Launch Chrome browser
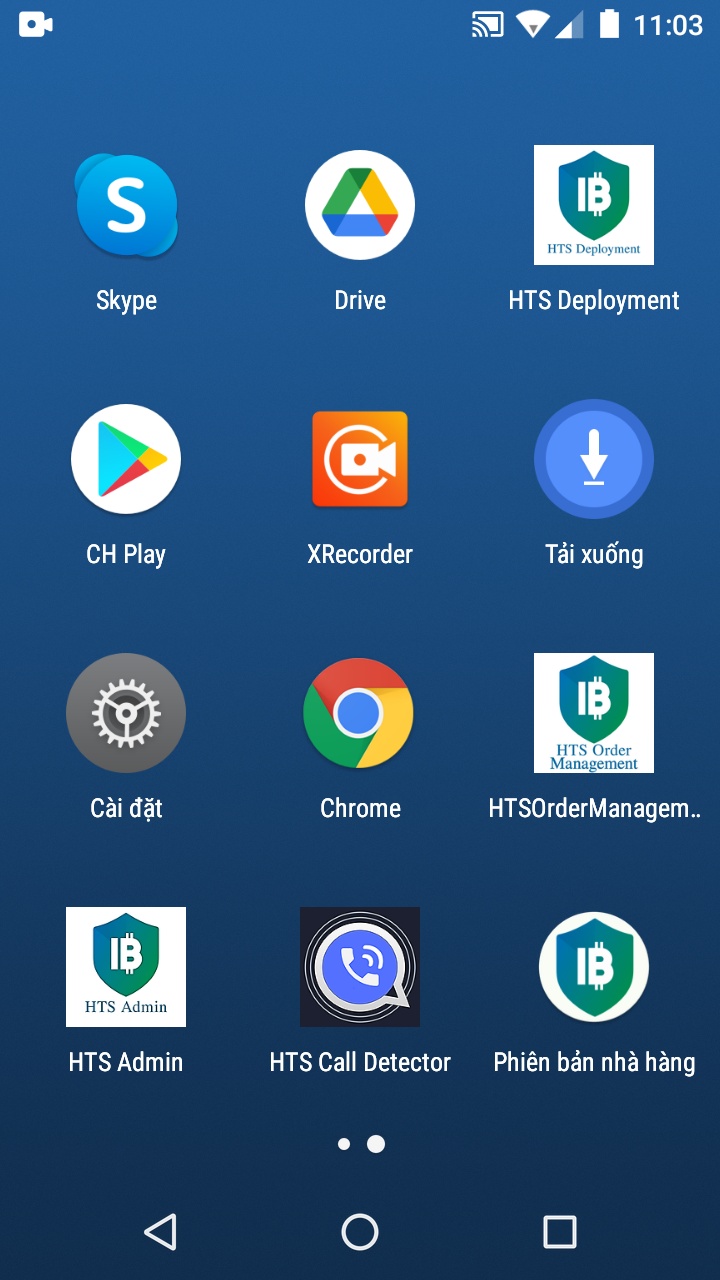Image resolution: width=720 pixels, height=1280 pixels. tap(360, 713)
